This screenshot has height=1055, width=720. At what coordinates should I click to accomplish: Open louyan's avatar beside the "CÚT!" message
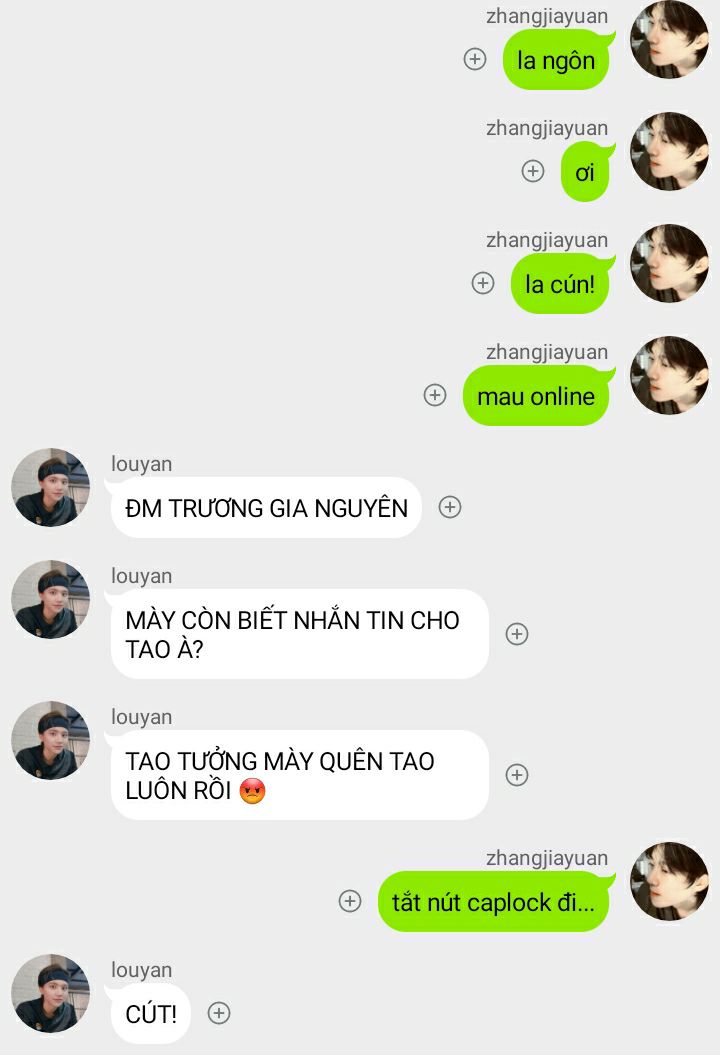point(50,993)
